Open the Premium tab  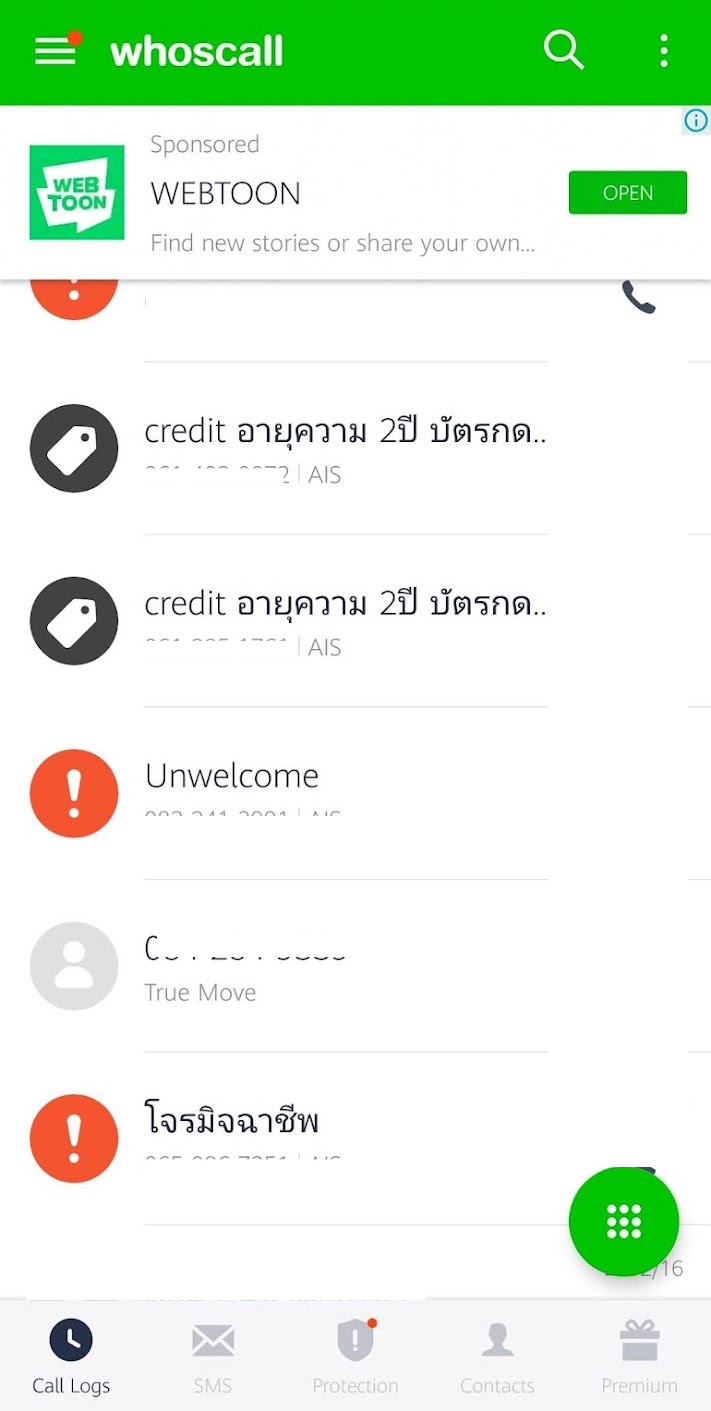[x=639, y=1357]
